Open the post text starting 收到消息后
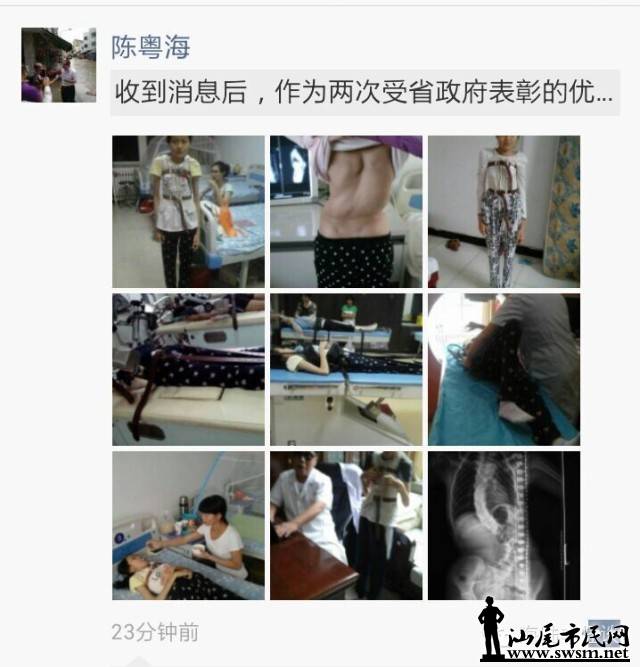This screenshot has width=640, height=667. 364,97
